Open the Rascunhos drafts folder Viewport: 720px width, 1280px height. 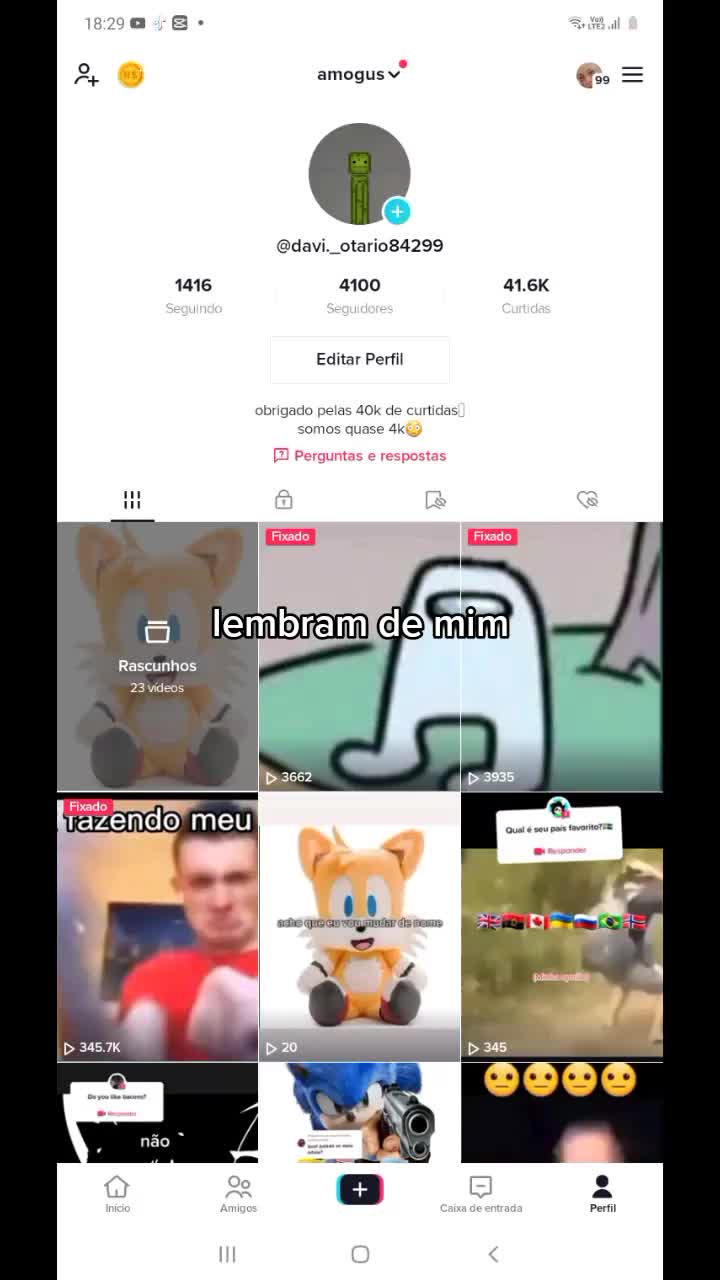[x=157, y=656]
